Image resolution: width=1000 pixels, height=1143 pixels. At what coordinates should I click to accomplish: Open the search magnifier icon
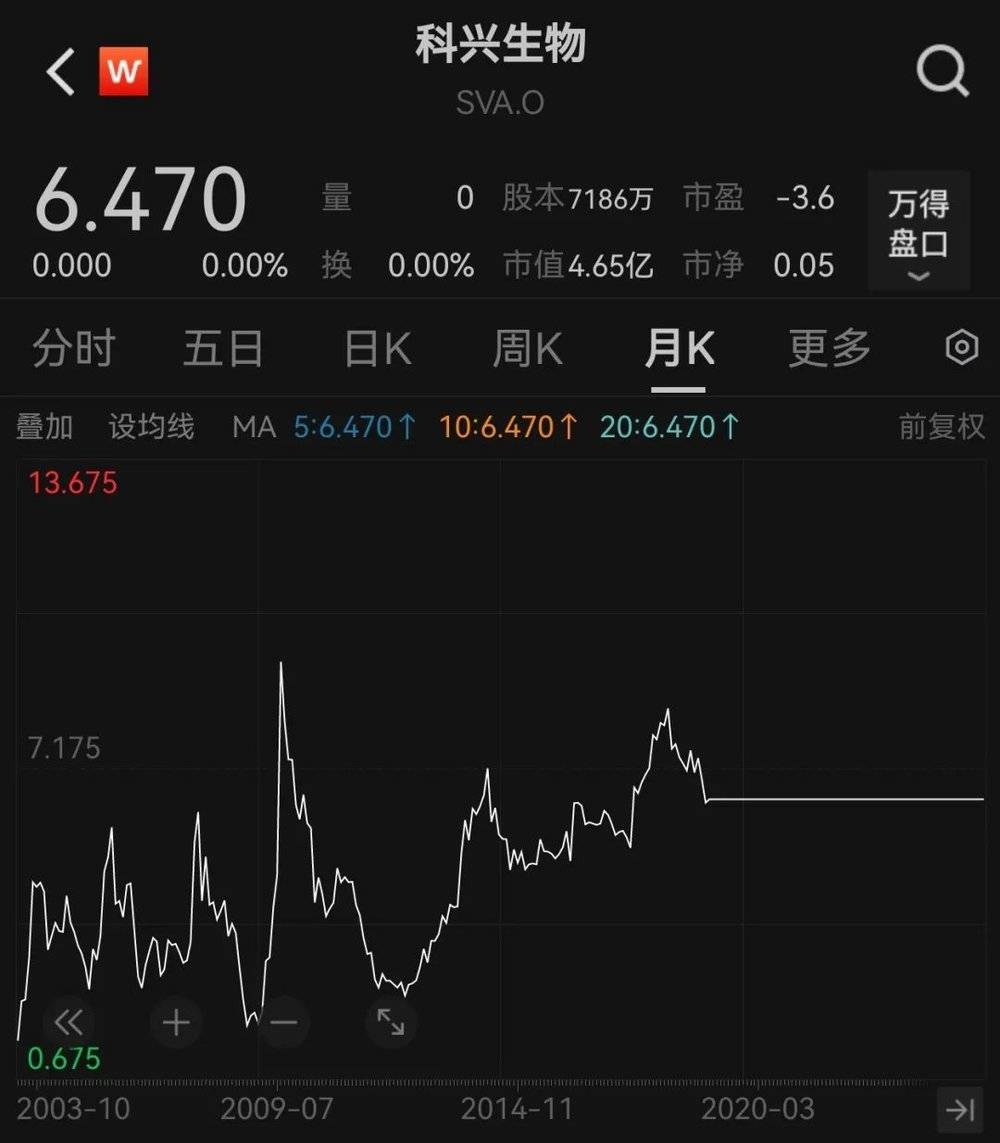pos(942,73)
